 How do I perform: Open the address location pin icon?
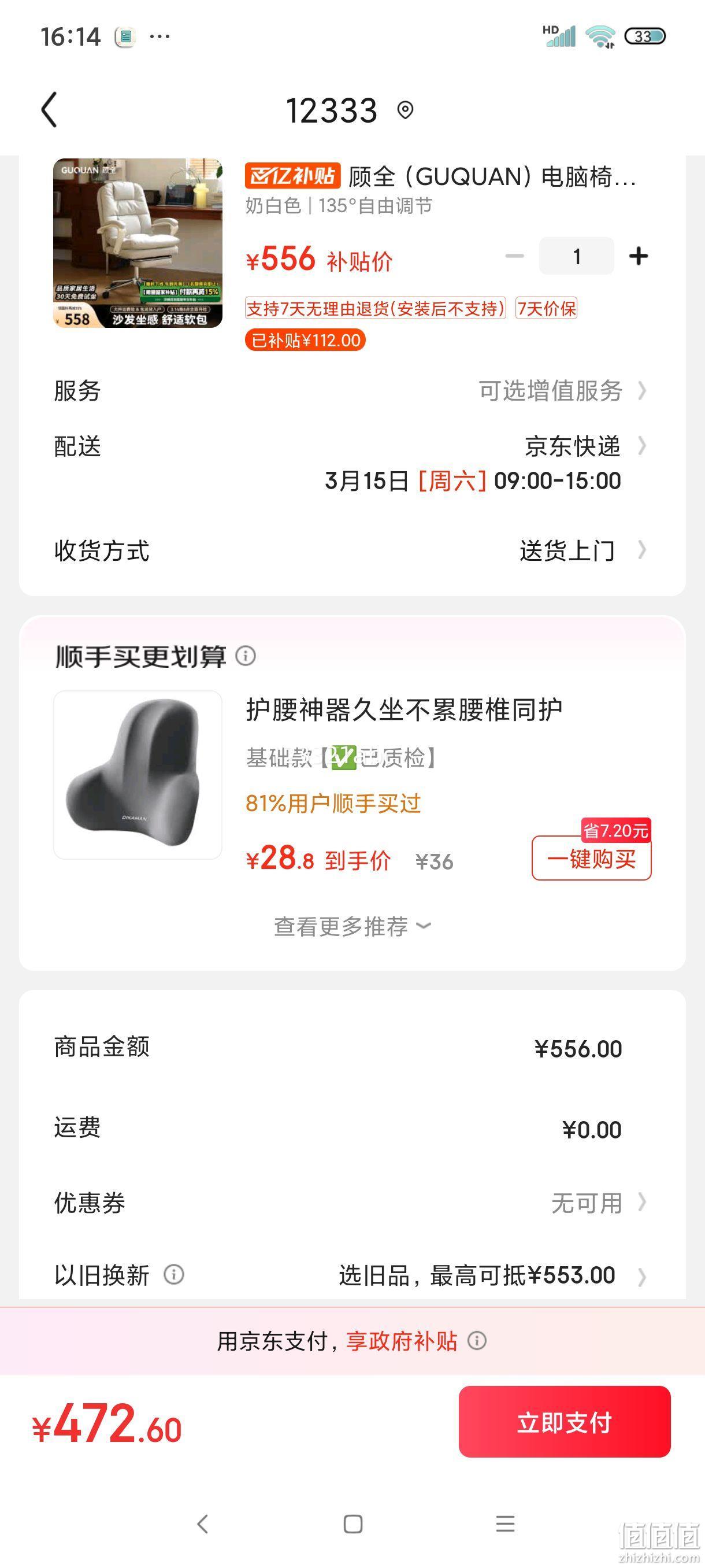point(405,110)
